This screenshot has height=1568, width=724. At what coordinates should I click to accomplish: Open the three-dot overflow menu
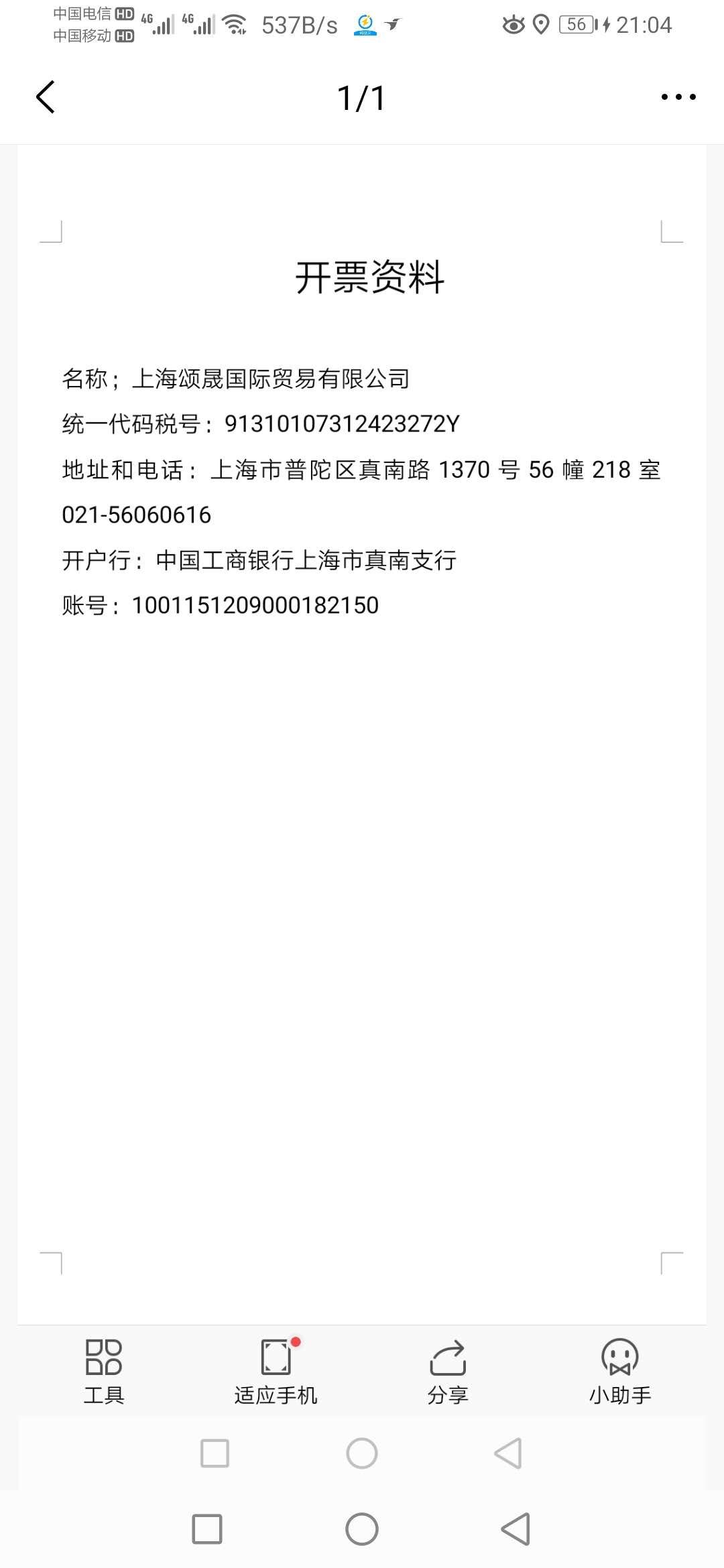pyautogui.click(x=678, y=98)
